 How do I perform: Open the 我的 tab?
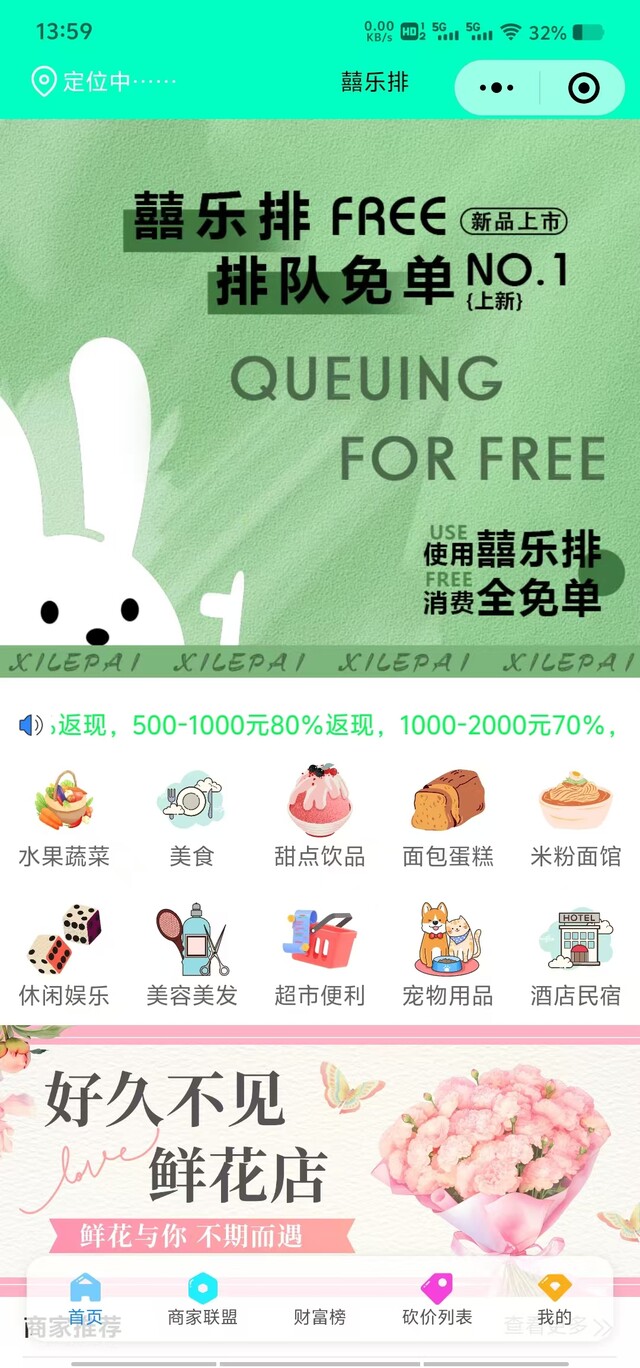[554, 1300]
